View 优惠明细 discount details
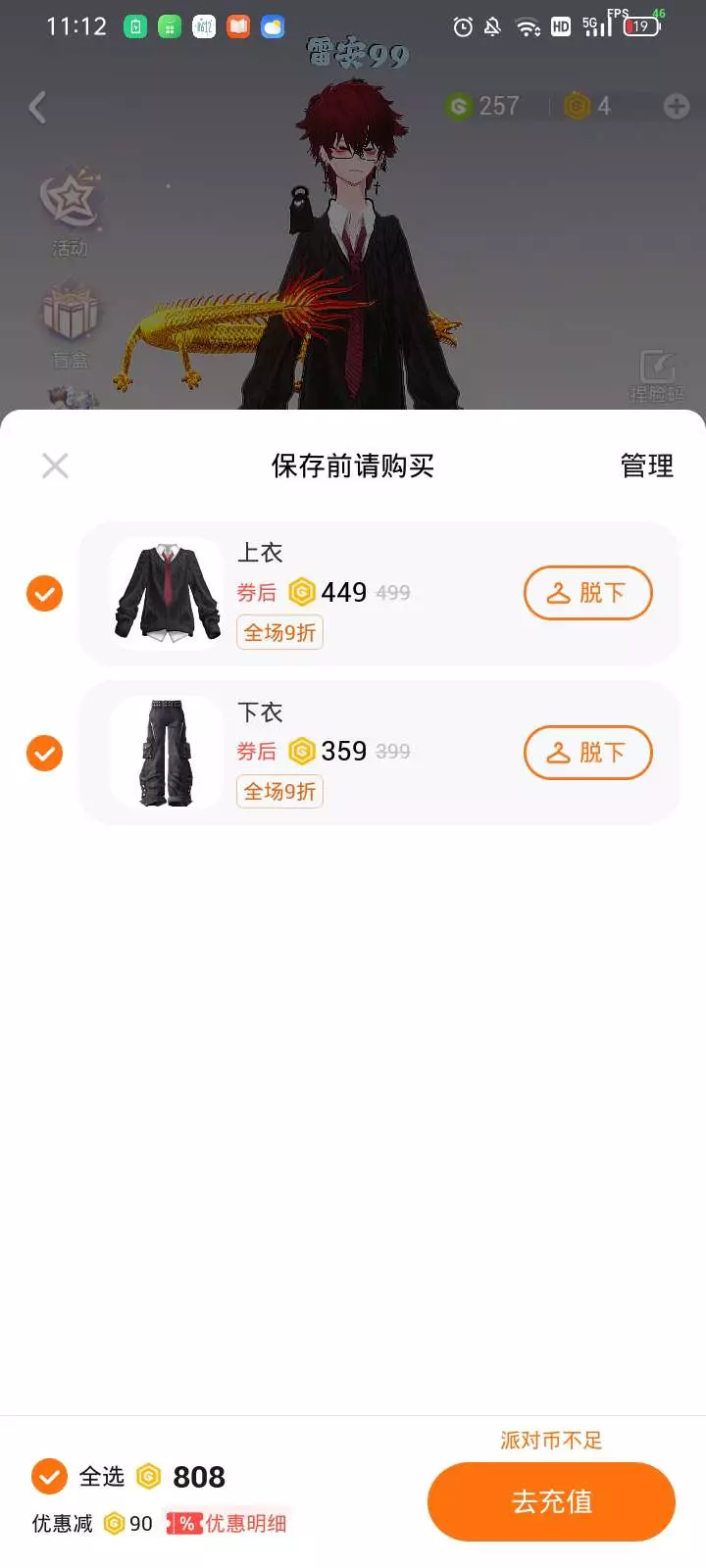 (x=227, y=1523)
